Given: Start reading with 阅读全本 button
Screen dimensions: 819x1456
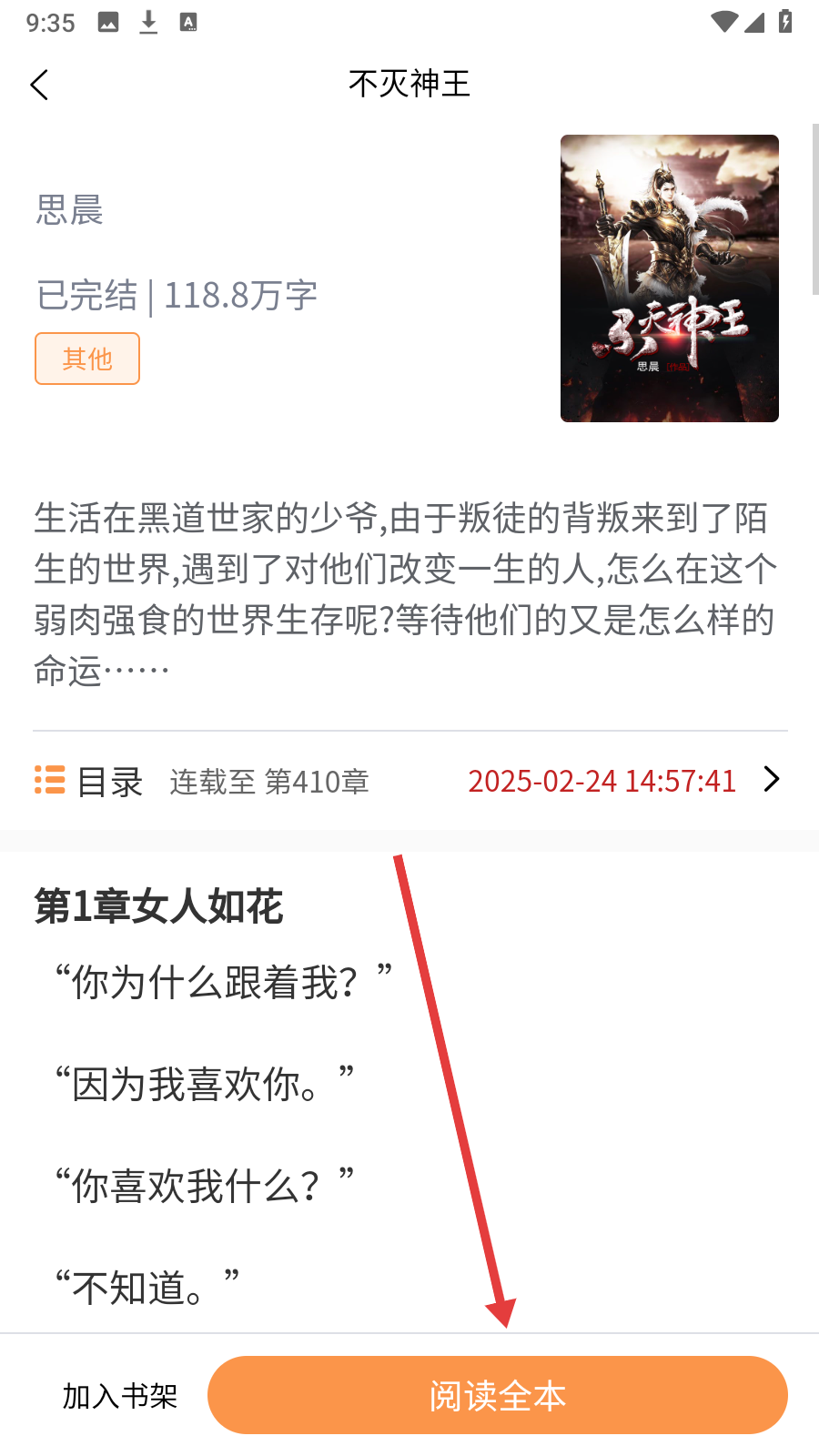Looking at the screenshot, I should click(x=498, y=1395).
